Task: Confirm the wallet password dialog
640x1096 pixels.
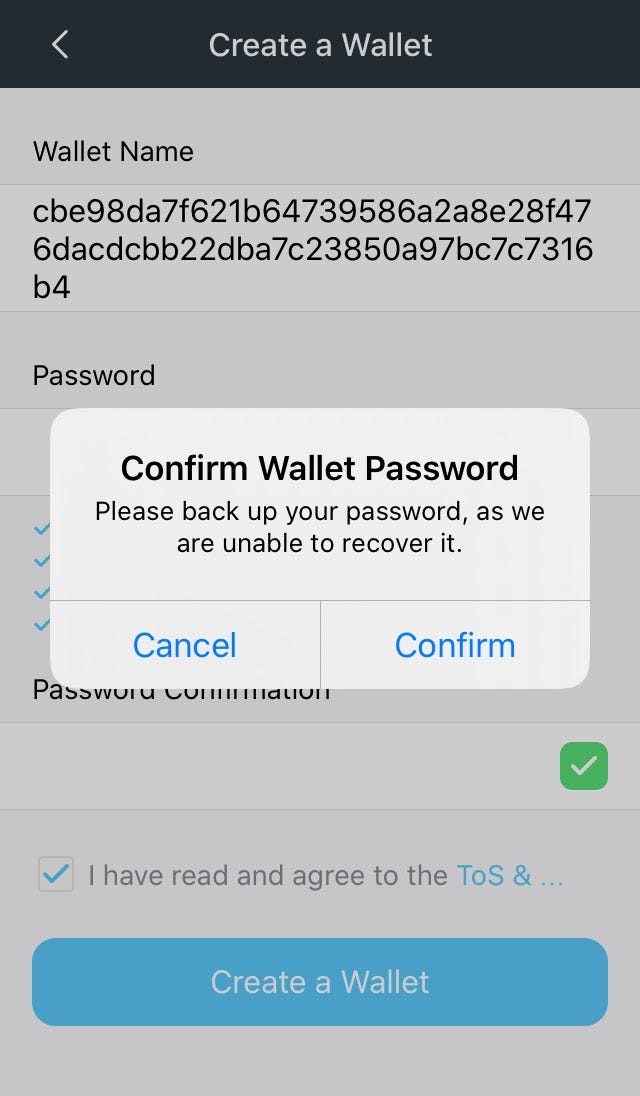Action: [455, 645]
